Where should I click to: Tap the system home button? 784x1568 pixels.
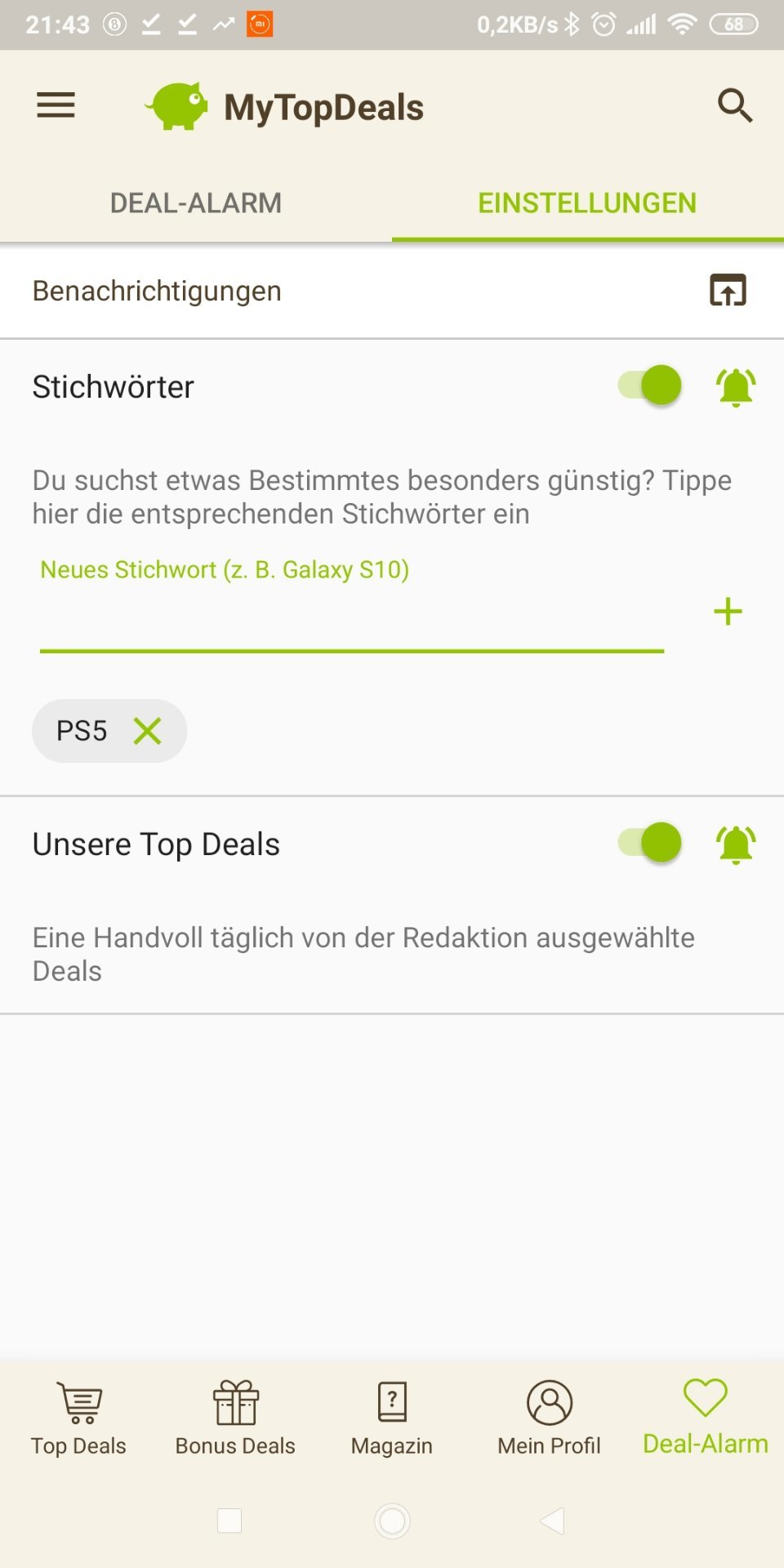[x=392, y=1521]
